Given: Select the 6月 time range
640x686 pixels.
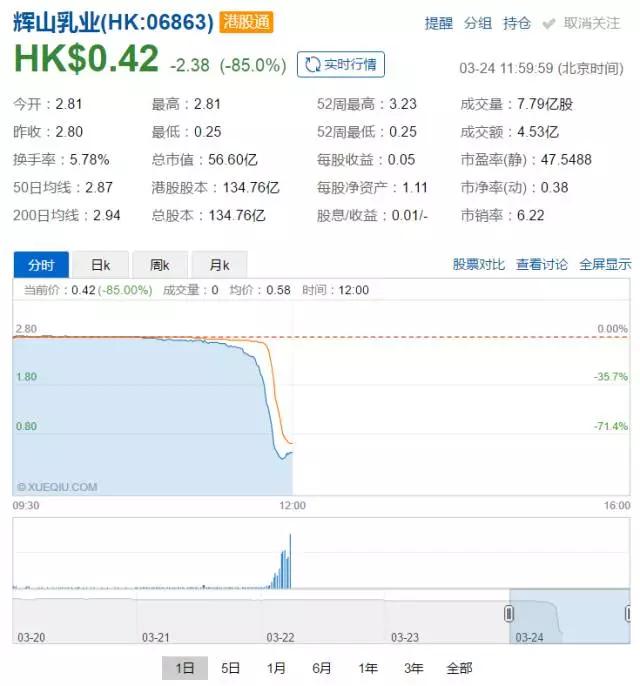Looking at the screenshot, I should click(x=321, y=668).
